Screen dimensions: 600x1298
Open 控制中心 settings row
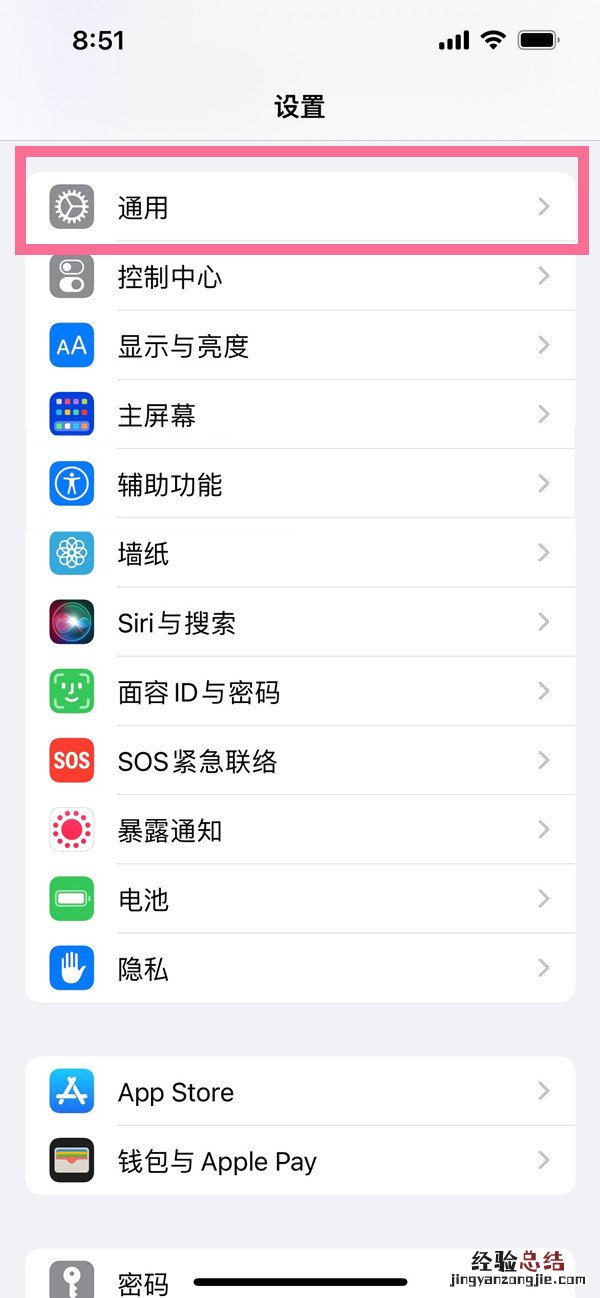[x=300, y=277]
